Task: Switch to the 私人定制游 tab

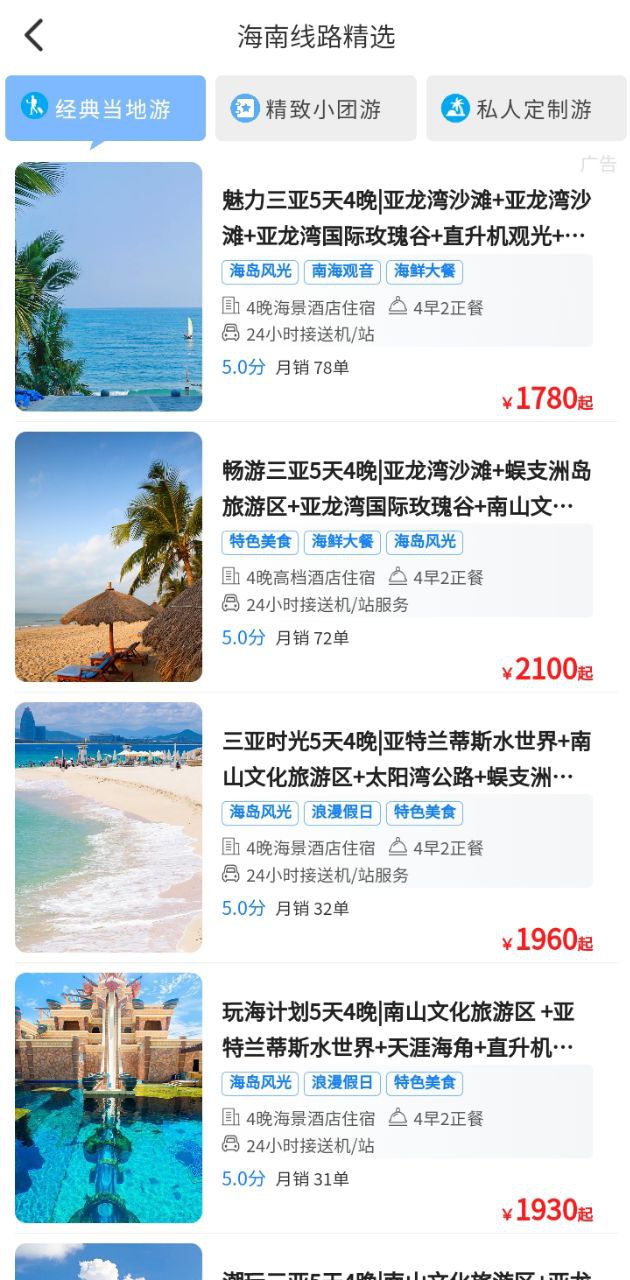Action: click(x=526, y=108)
